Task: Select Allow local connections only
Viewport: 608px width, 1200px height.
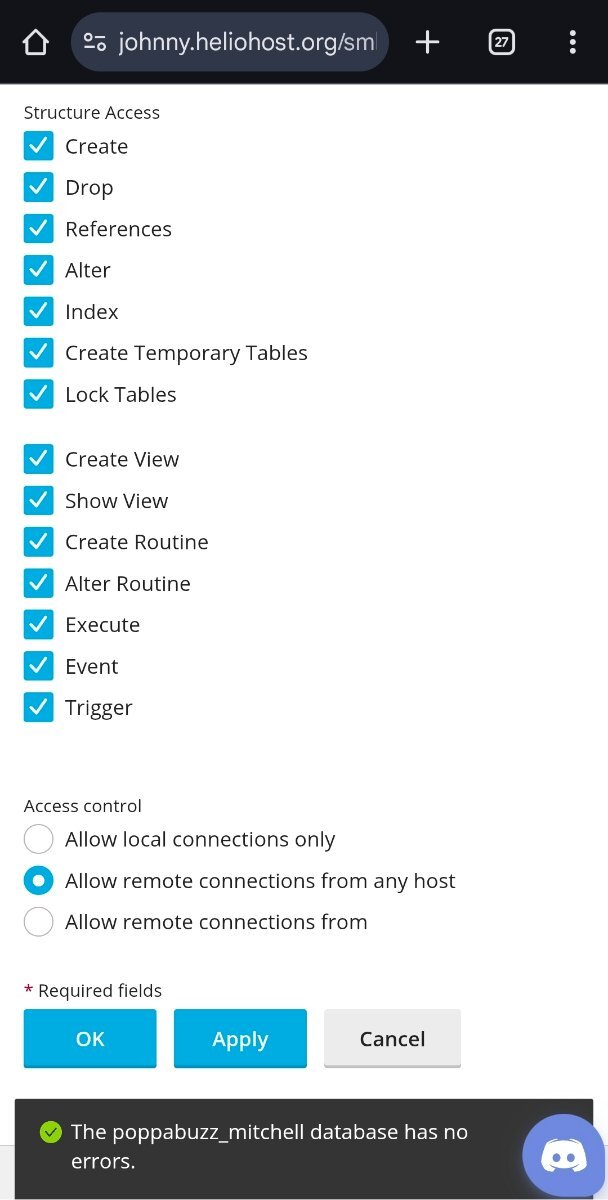Action: pyautogui.click(x=38, y=839)
